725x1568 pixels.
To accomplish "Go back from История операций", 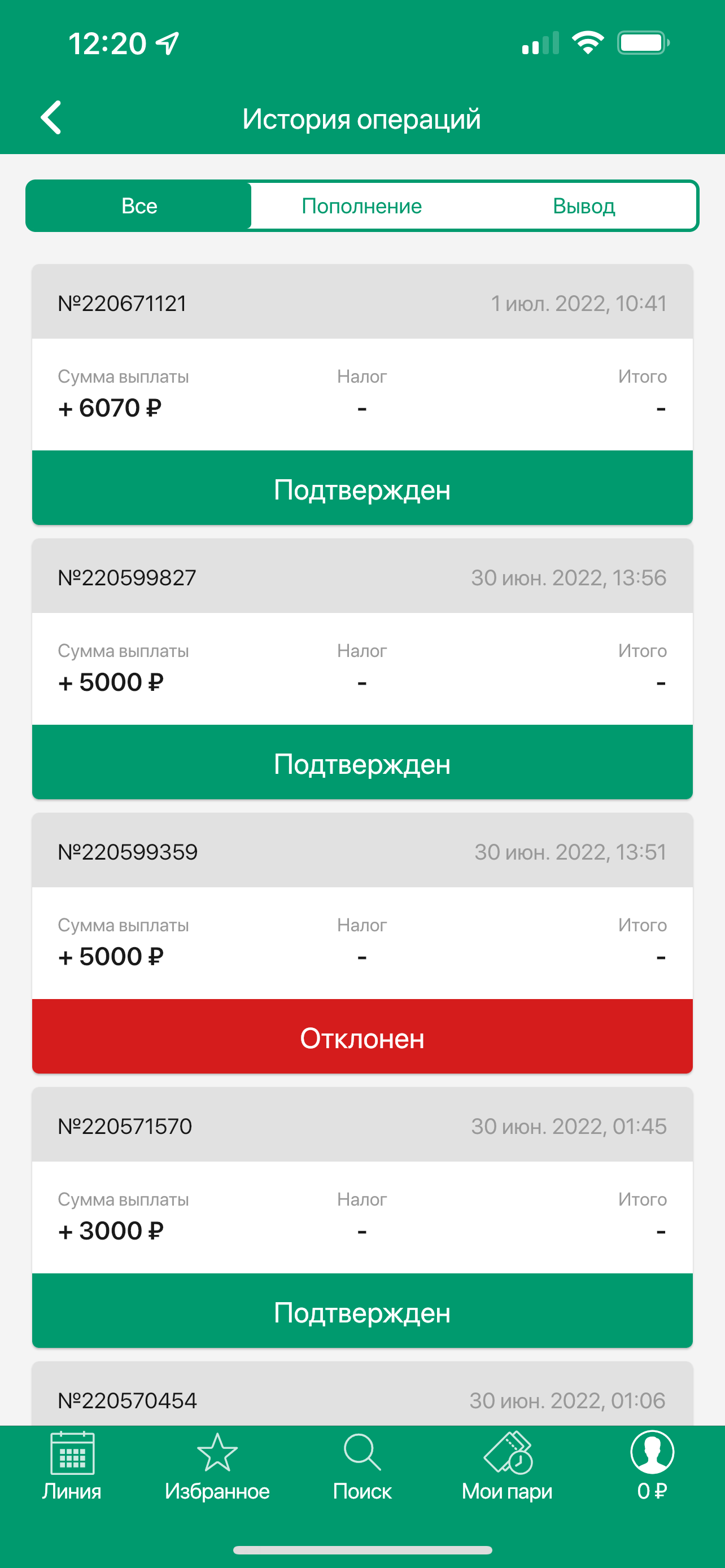I will (x=51, y=117).
